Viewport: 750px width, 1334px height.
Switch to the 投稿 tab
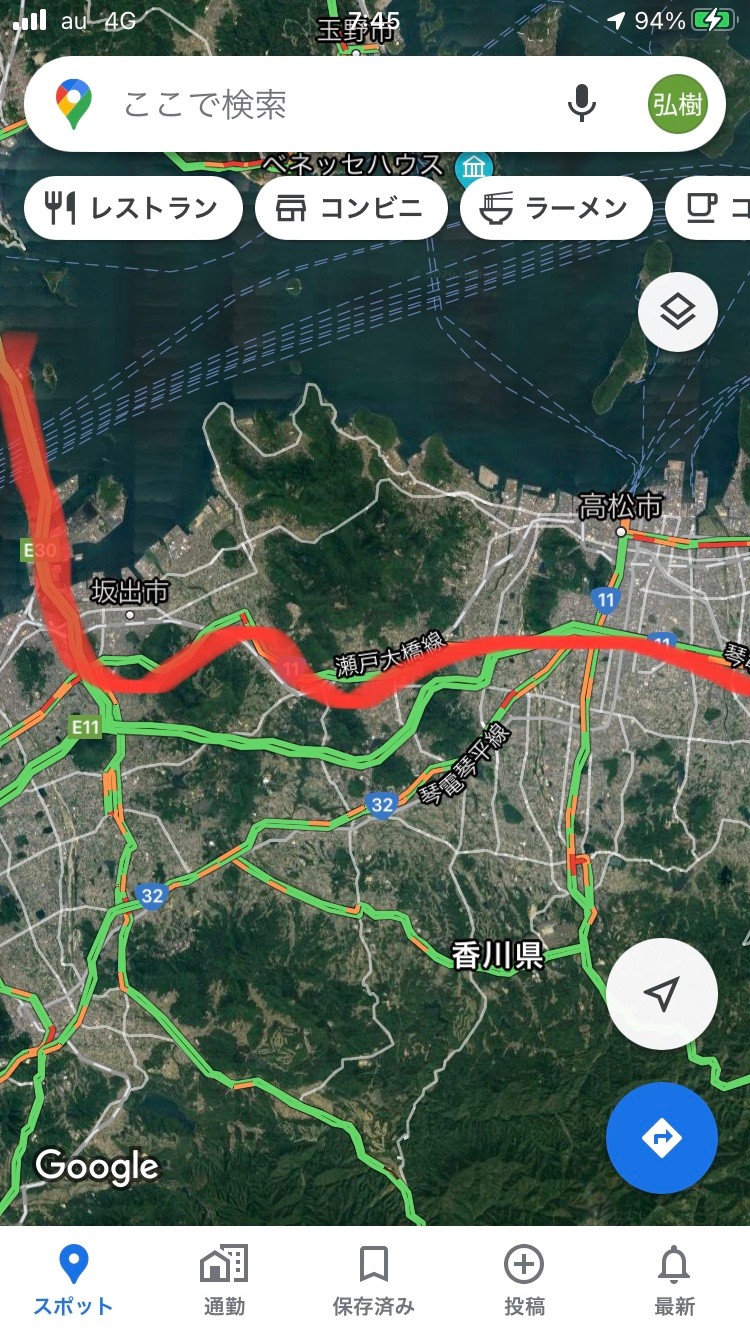click(524, 1280)
